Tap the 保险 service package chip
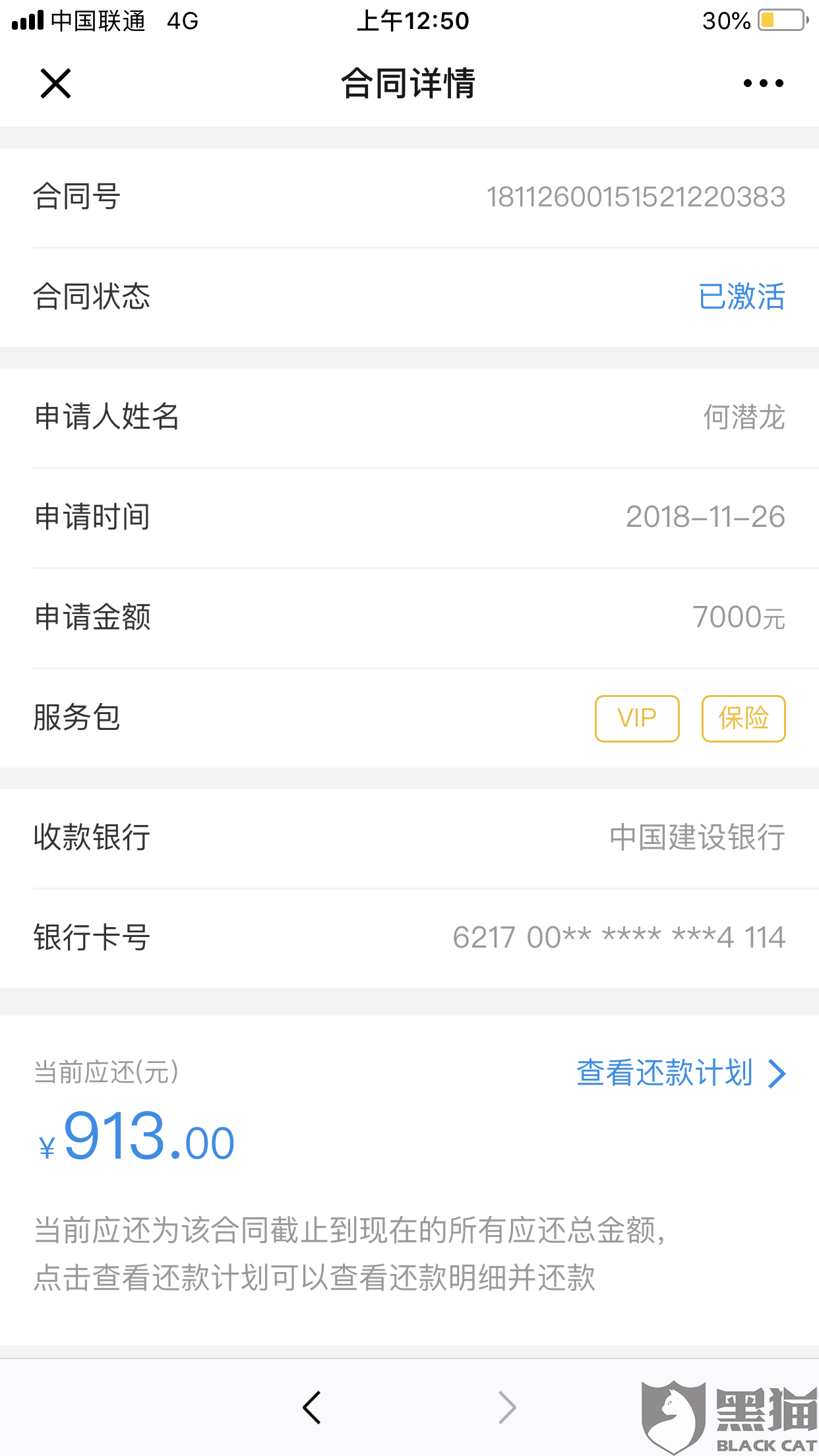This screenshot has width=819, height=1456. (x=743, y=718)
